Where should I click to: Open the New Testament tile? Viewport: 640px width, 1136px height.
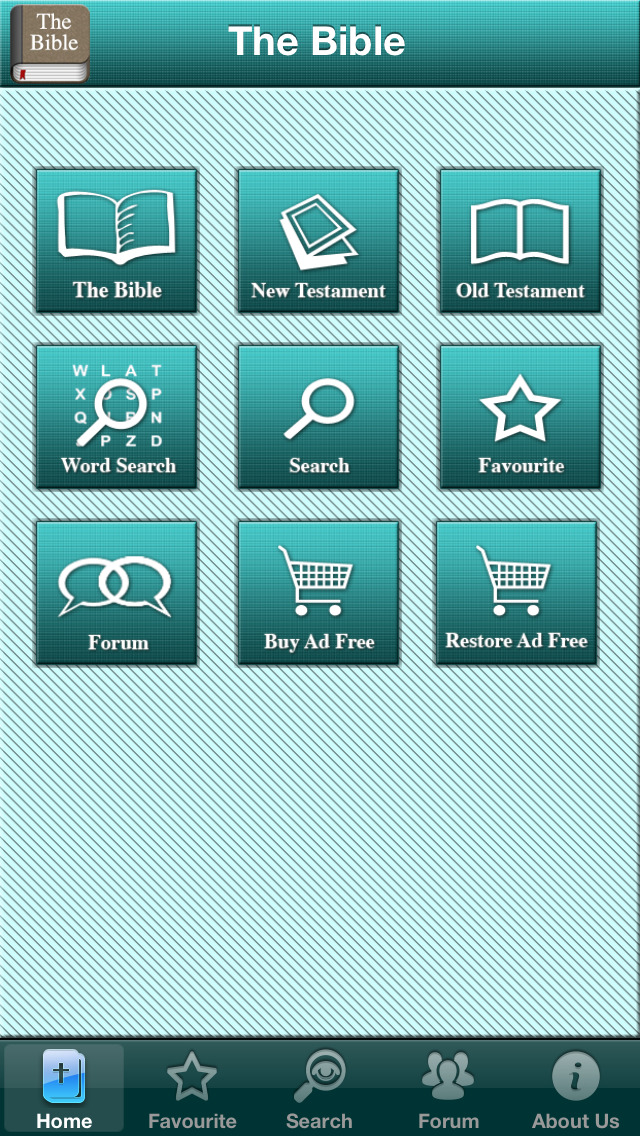pos(318,241)
